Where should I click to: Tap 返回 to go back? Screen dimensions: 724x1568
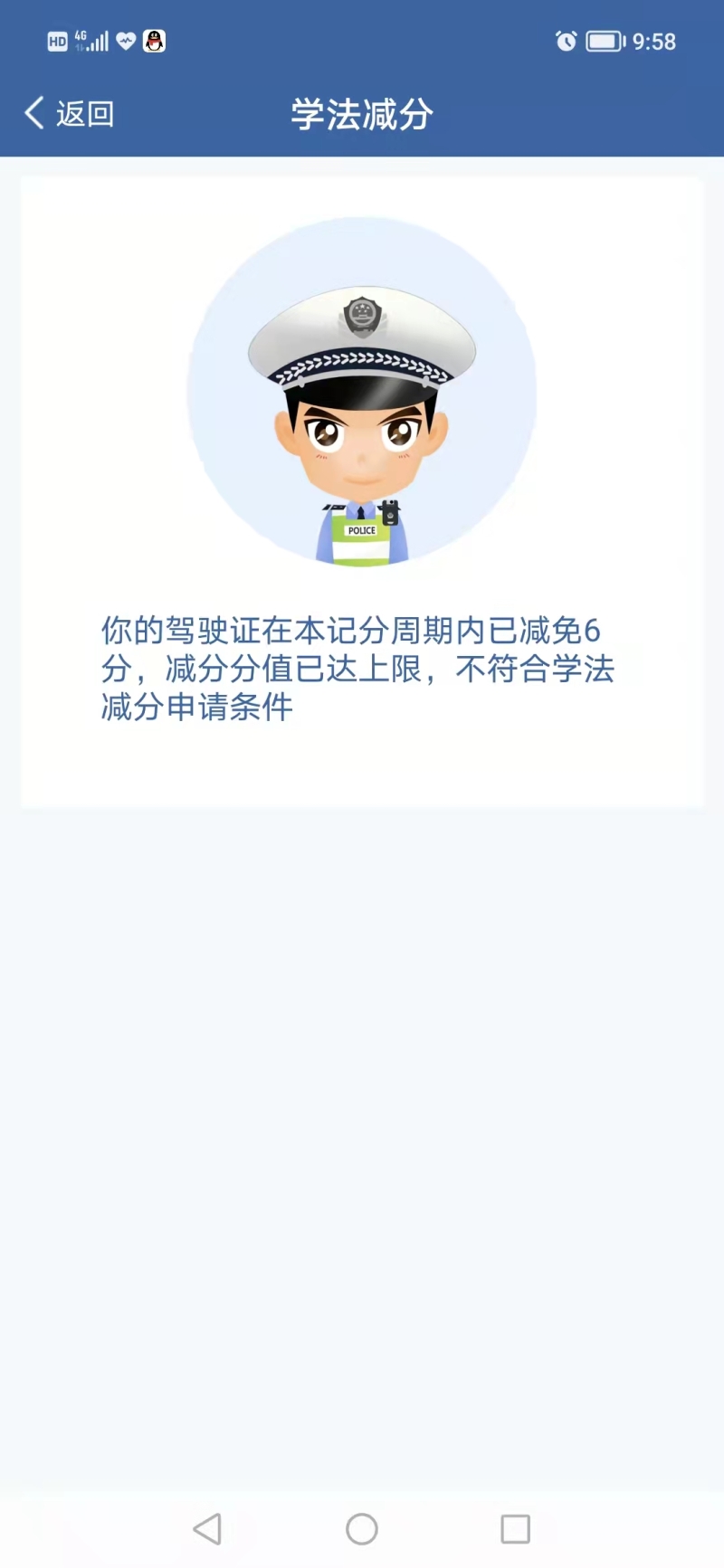coord(70,114)
